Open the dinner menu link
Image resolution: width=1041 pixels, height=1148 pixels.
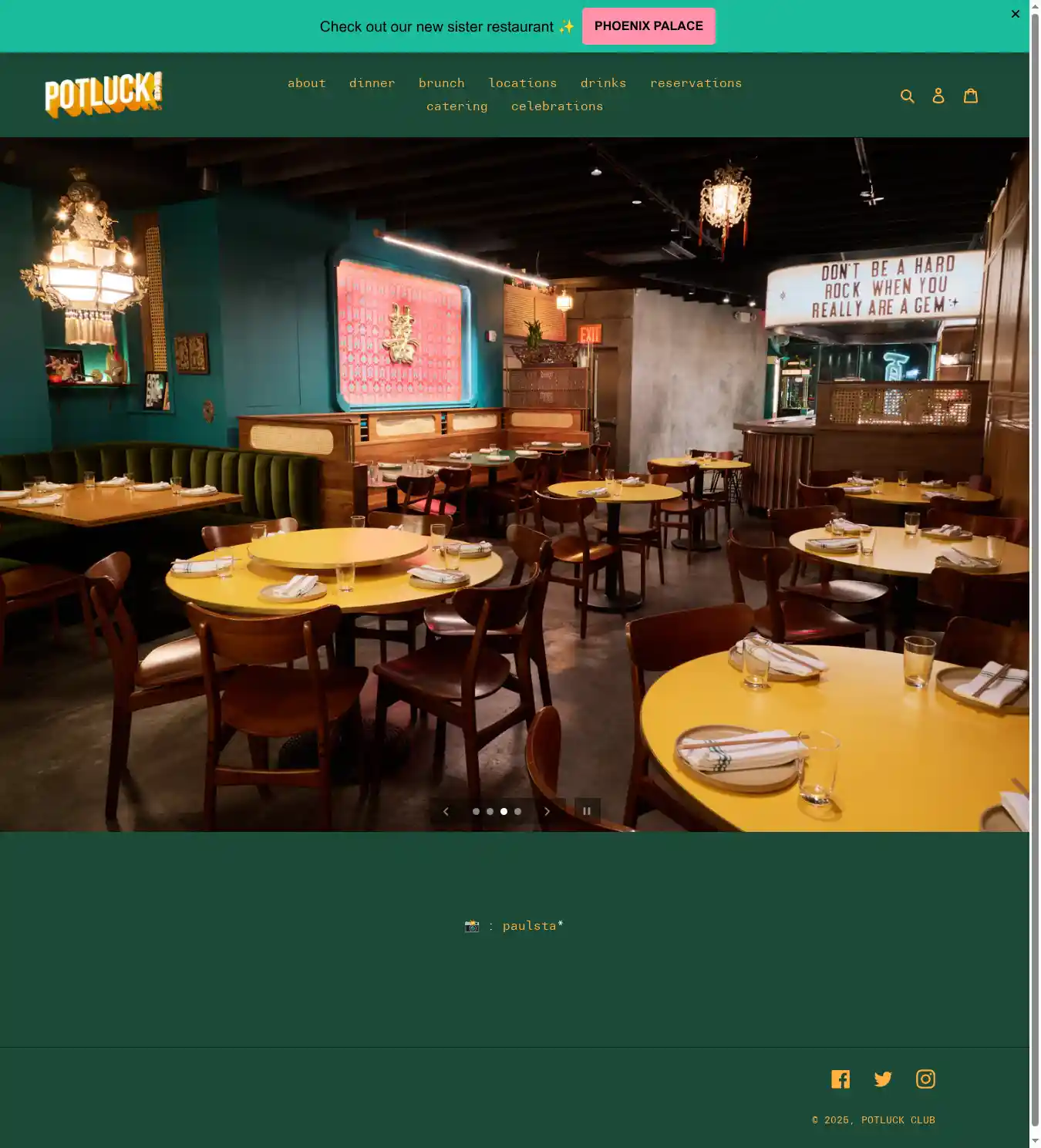(372, 83)
